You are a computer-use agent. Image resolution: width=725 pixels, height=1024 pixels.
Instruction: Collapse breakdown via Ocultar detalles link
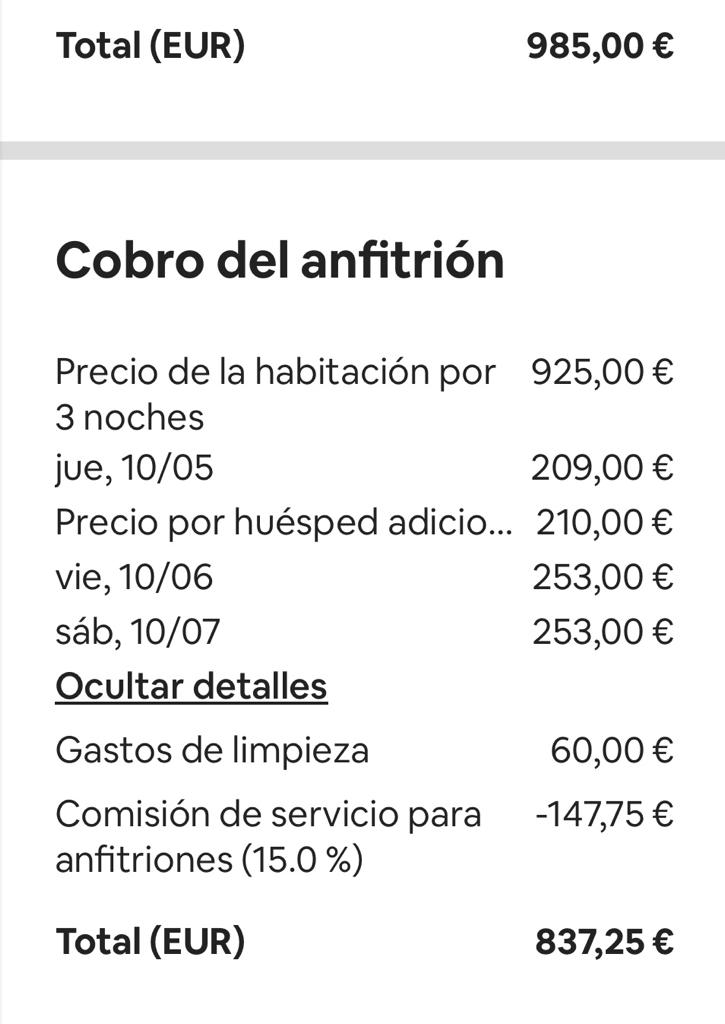191,687
